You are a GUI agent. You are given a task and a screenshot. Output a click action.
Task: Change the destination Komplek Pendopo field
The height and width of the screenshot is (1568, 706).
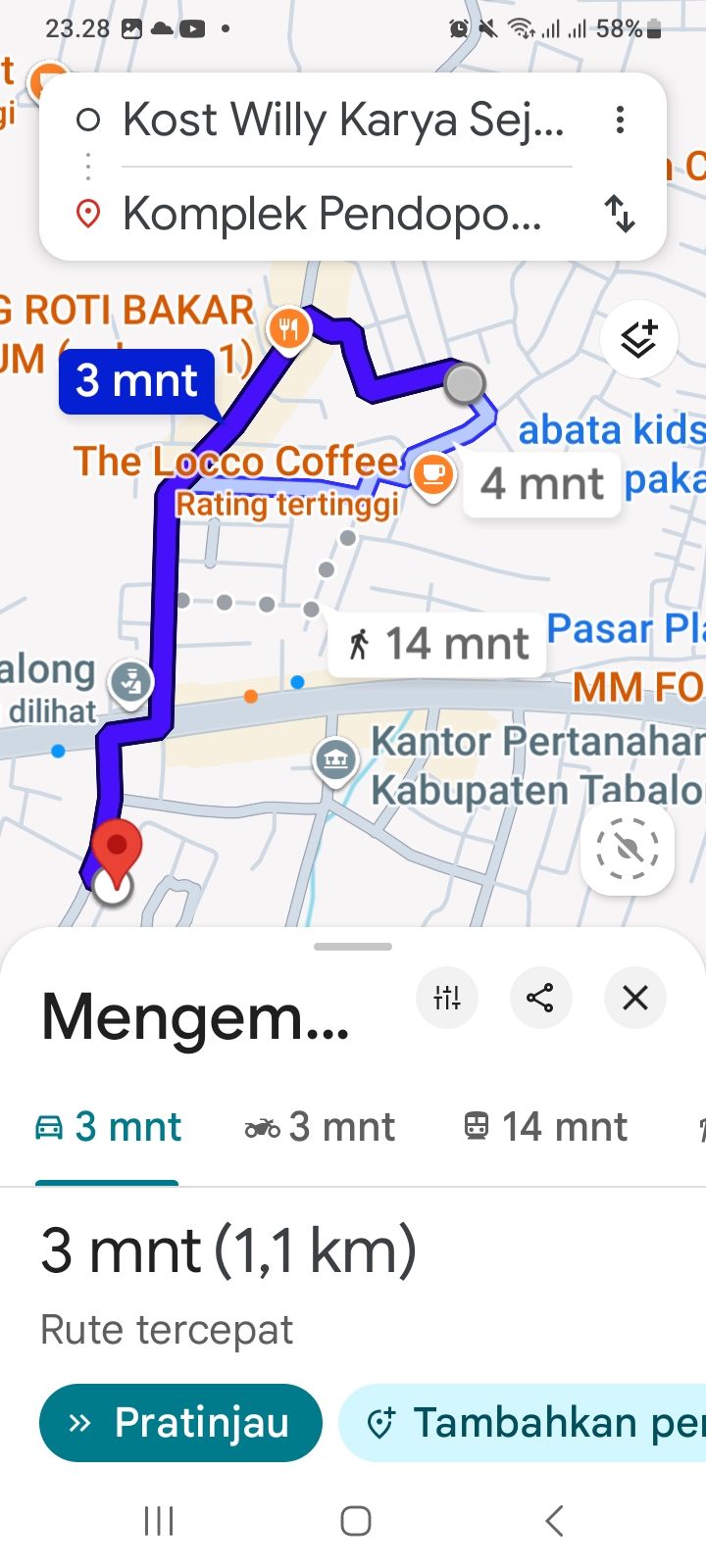click(333, 214)
